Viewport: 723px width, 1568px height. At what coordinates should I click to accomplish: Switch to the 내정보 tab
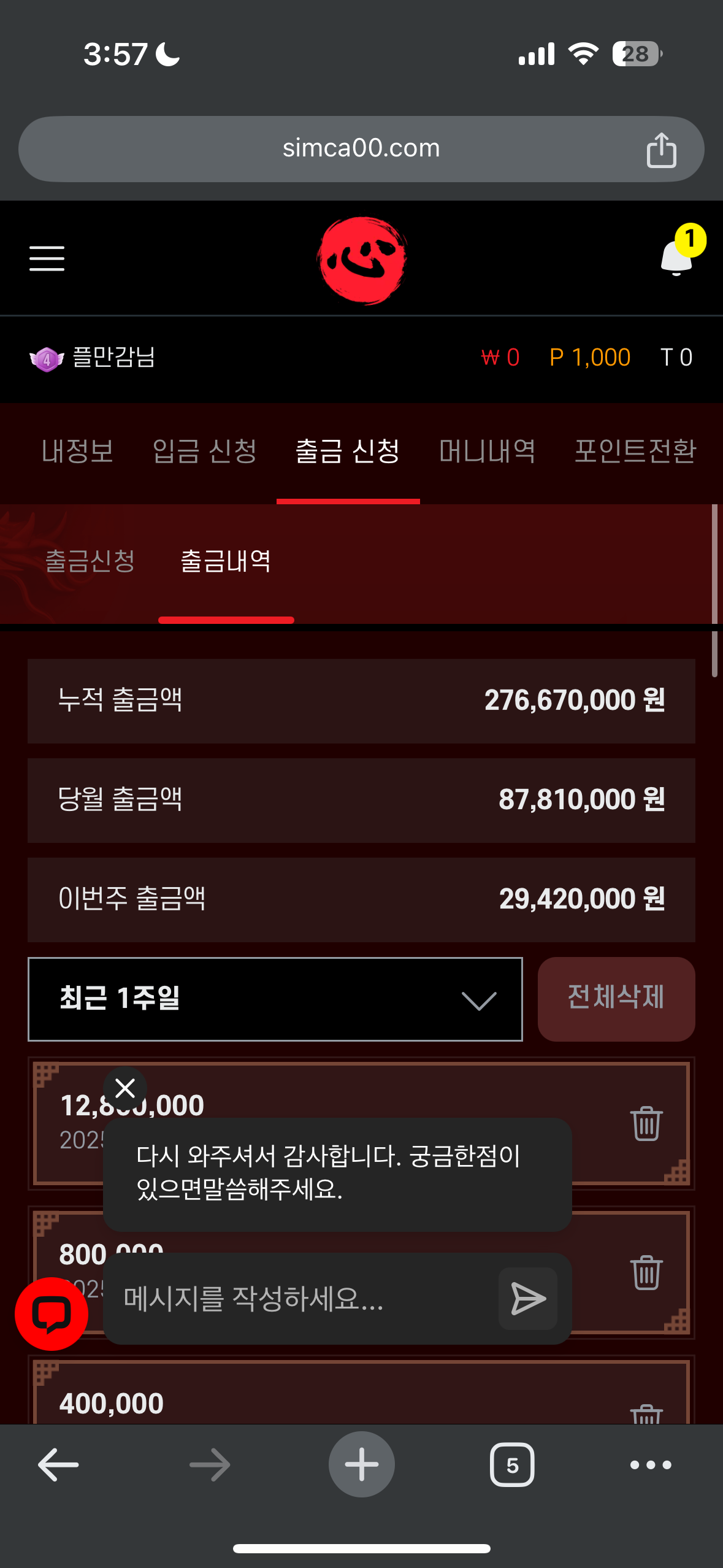tap(77, 452)
